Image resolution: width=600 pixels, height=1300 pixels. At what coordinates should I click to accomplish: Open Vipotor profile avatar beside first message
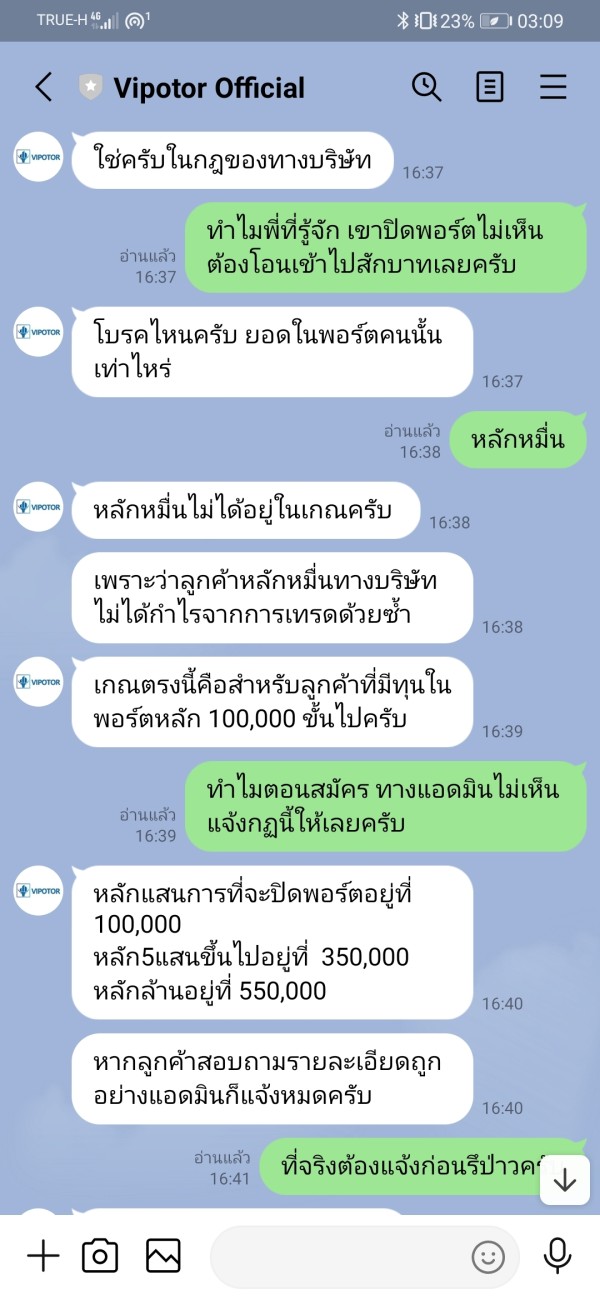click(x=38, y=157)
